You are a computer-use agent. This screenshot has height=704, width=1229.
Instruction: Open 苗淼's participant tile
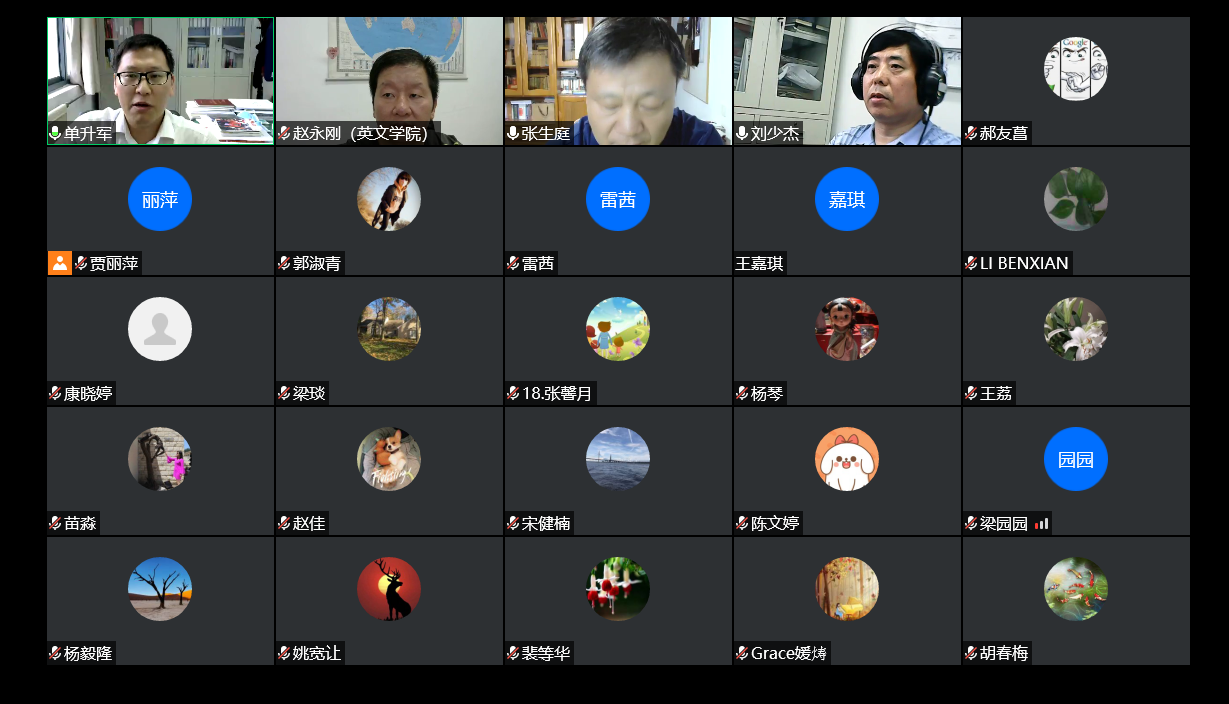click(160, 471)
